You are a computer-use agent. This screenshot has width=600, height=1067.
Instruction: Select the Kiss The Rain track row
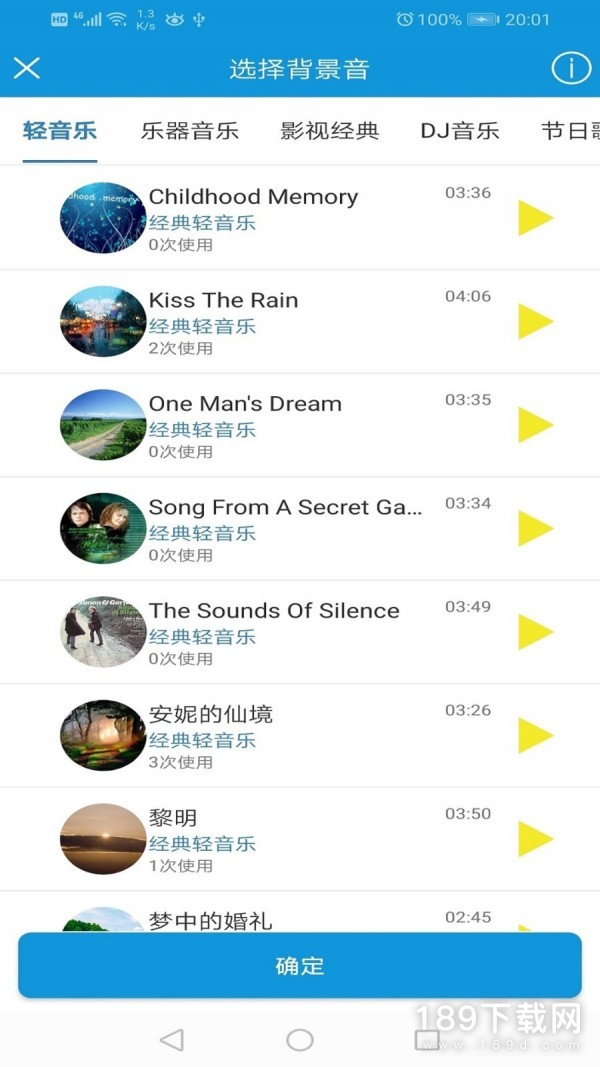[x=300, y=321]
